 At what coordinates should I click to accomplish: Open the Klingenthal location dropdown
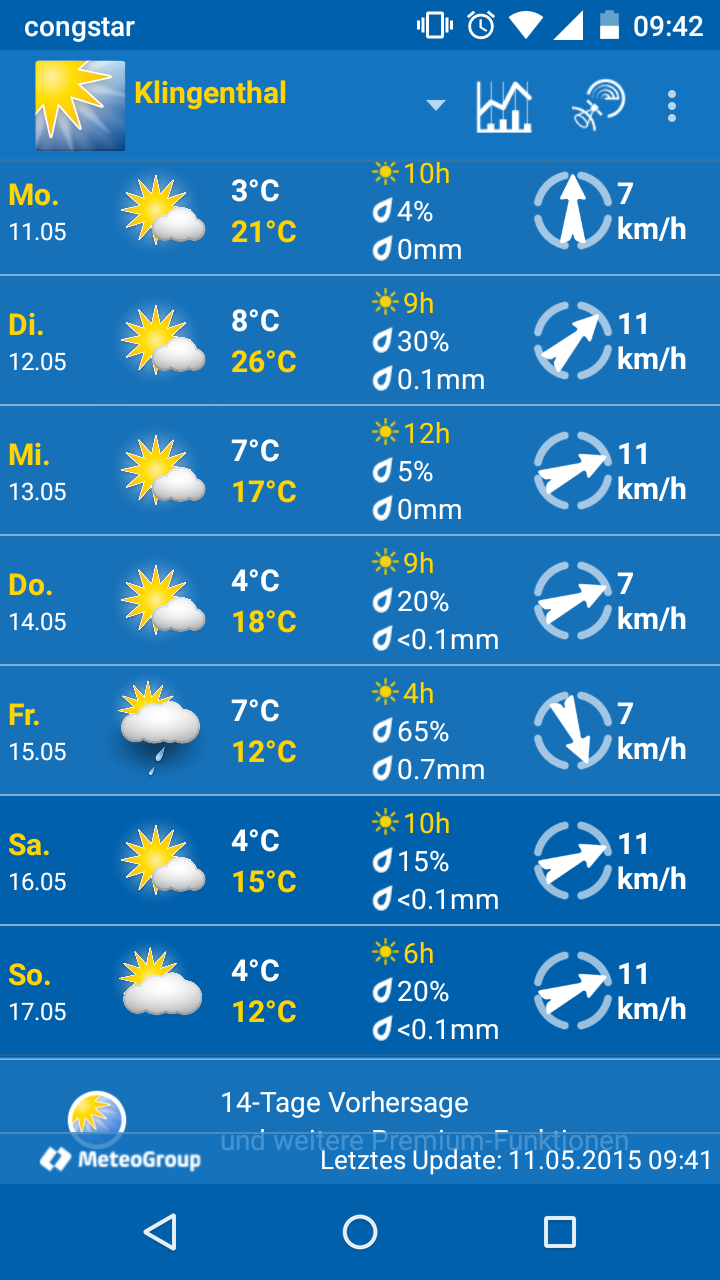point(435,105)
